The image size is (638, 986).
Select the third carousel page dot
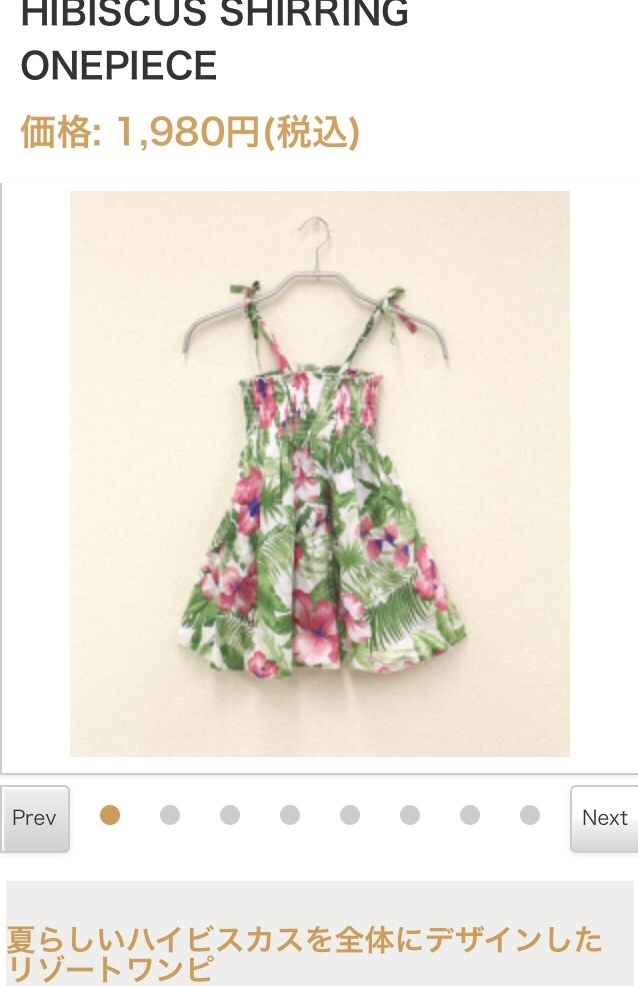[x=230, y=815]
